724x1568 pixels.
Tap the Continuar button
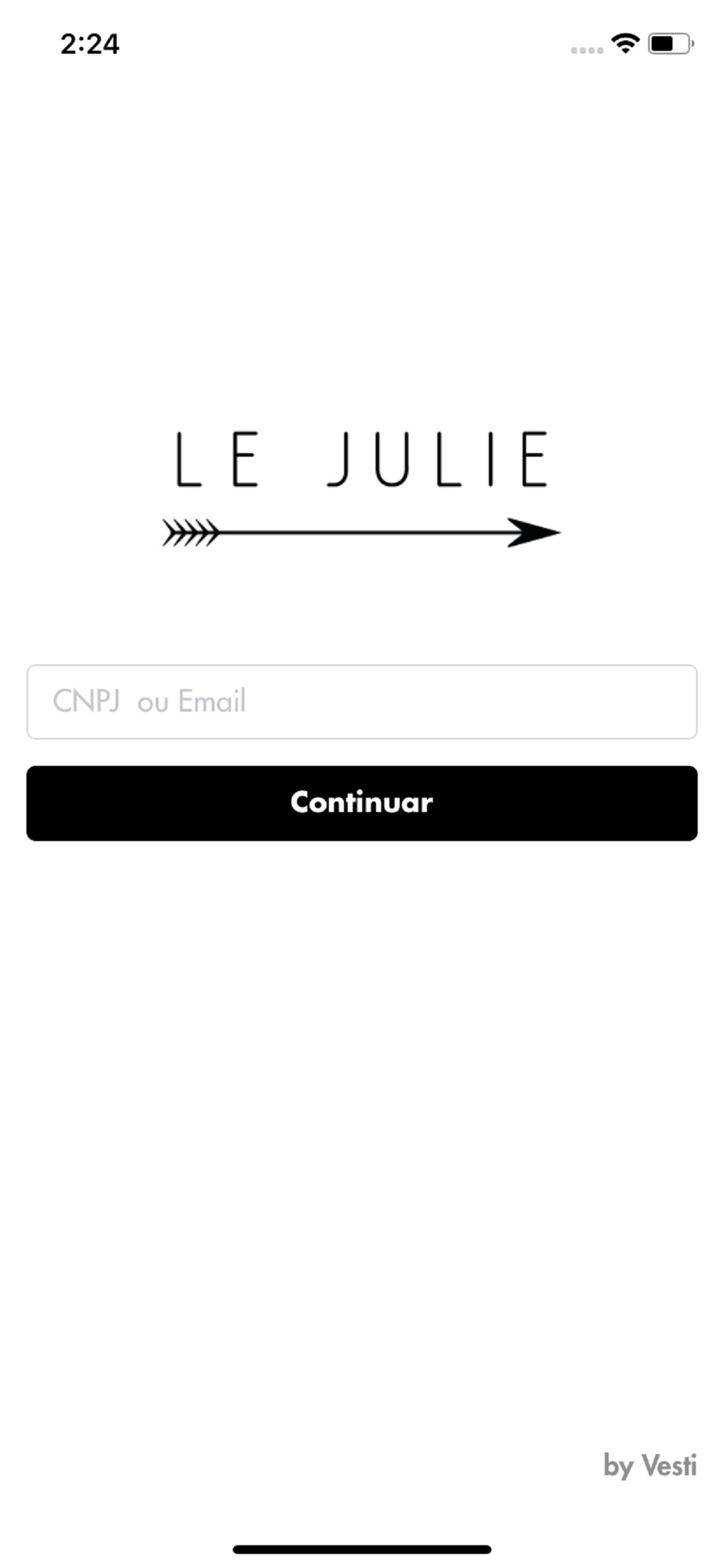coord(362,803)
